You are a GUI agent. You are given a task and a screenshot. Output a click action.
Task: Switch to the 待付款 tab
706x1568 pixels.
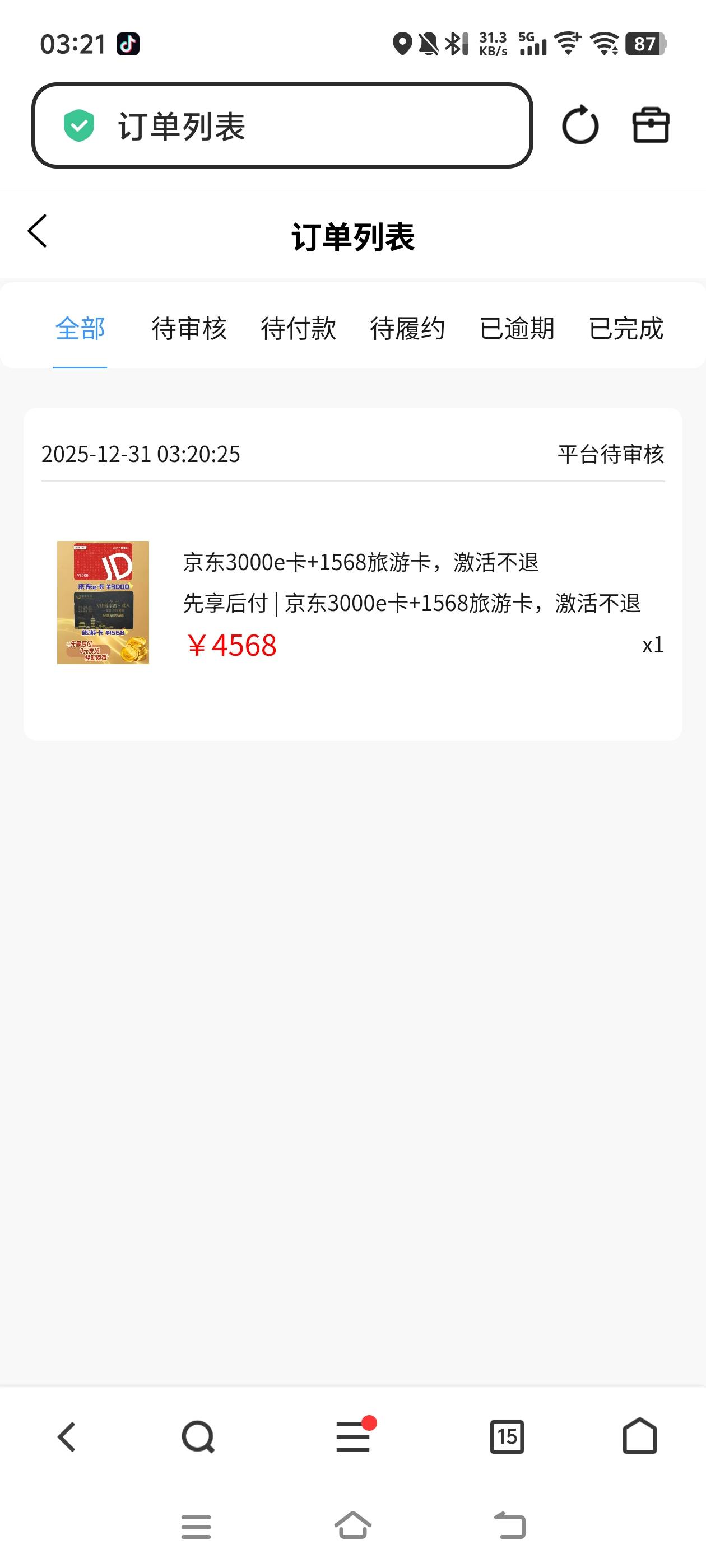point(298,329)
